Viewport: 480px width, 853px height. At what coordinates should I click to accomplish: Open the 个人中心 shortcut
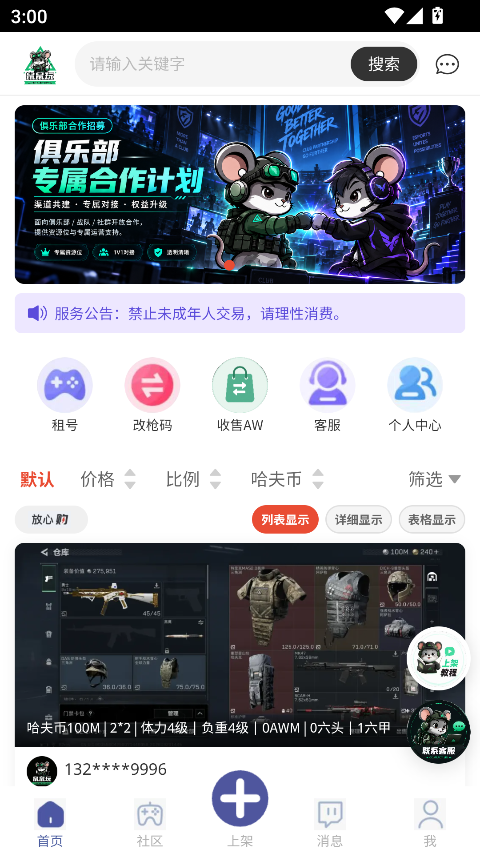pyautogui.click(x=415, y=395)
